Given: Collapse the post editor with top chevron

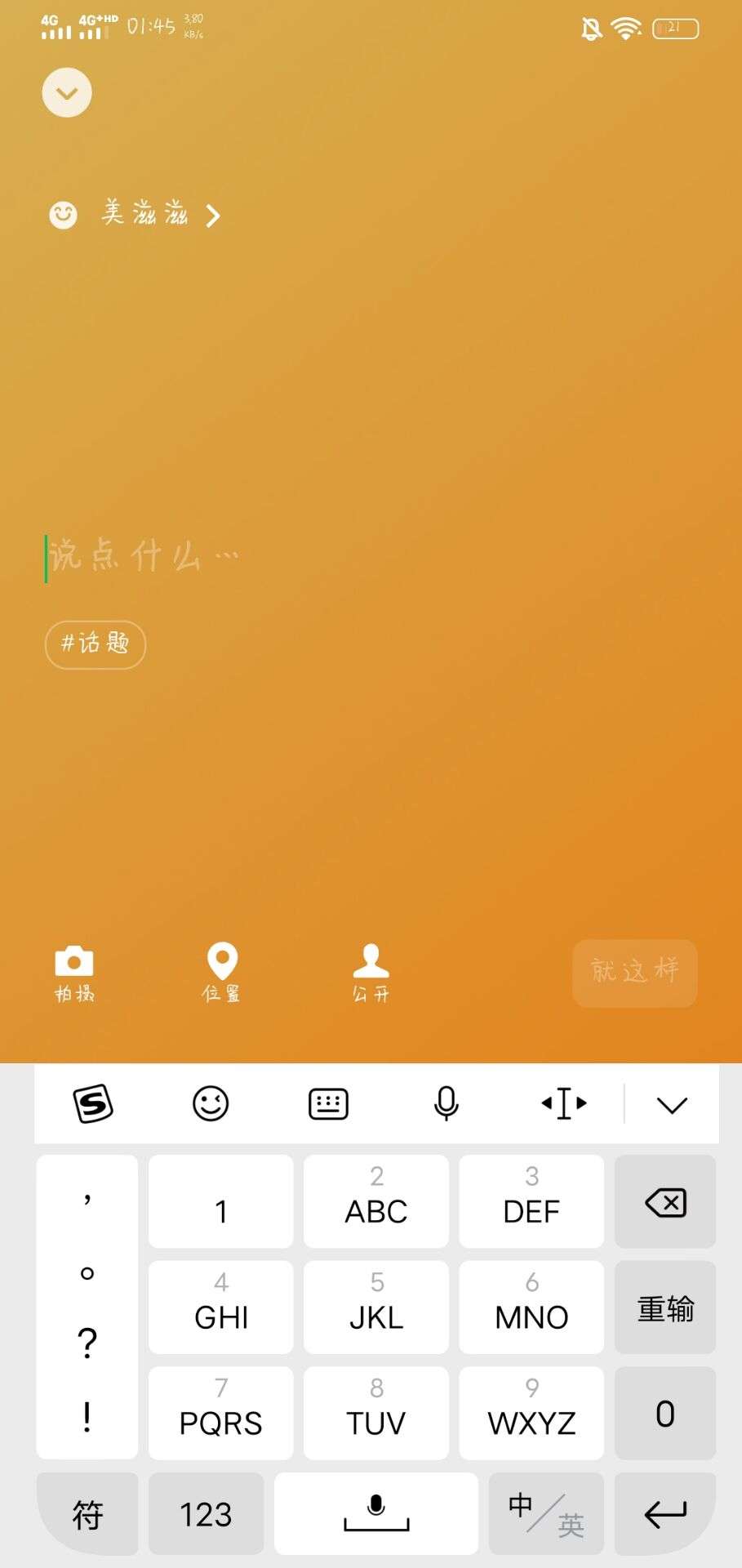Looking at the screenshot, I should [x=66, y=92].
